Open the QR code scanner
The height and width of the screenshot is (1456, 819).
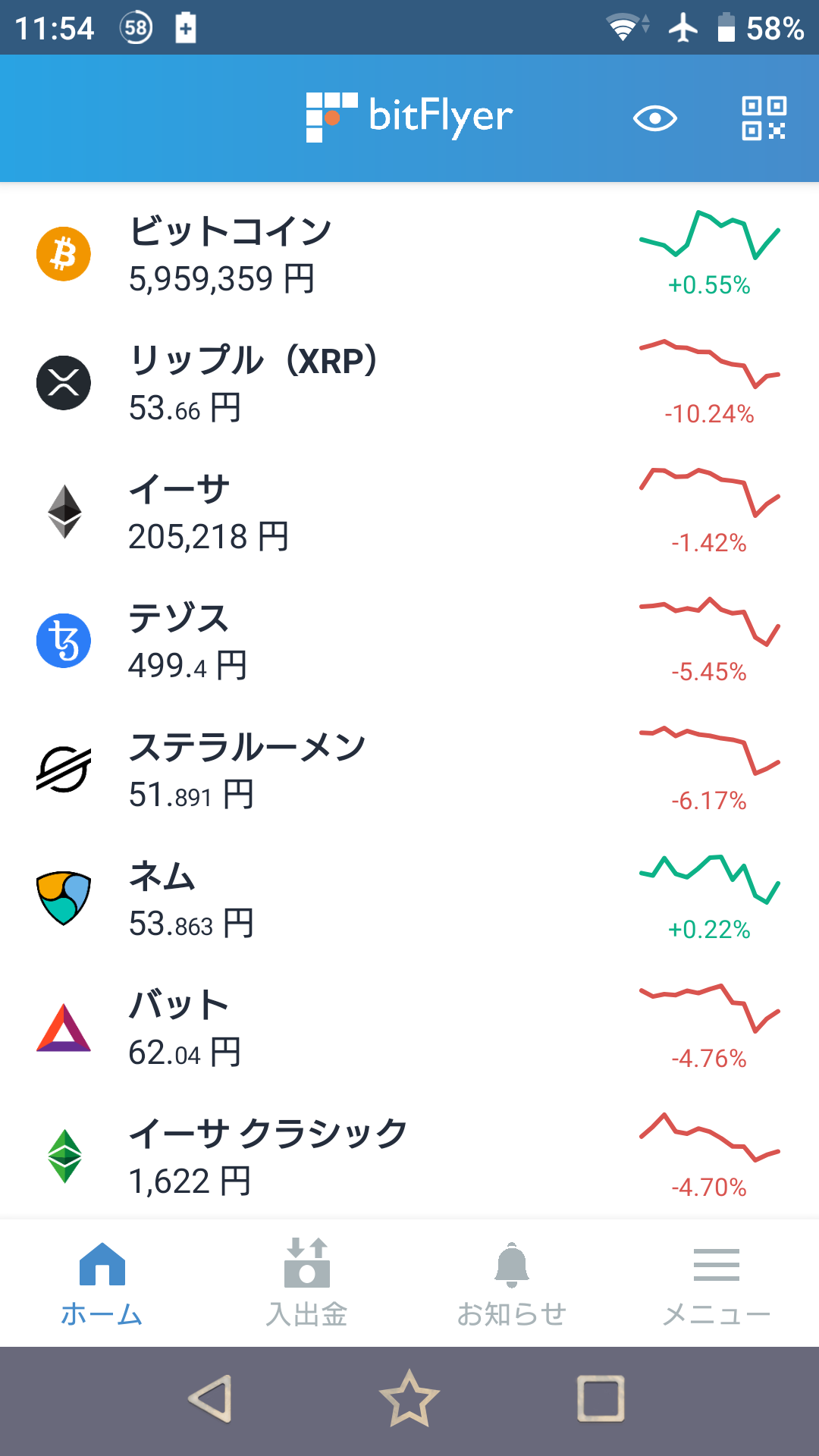(763, 118)
